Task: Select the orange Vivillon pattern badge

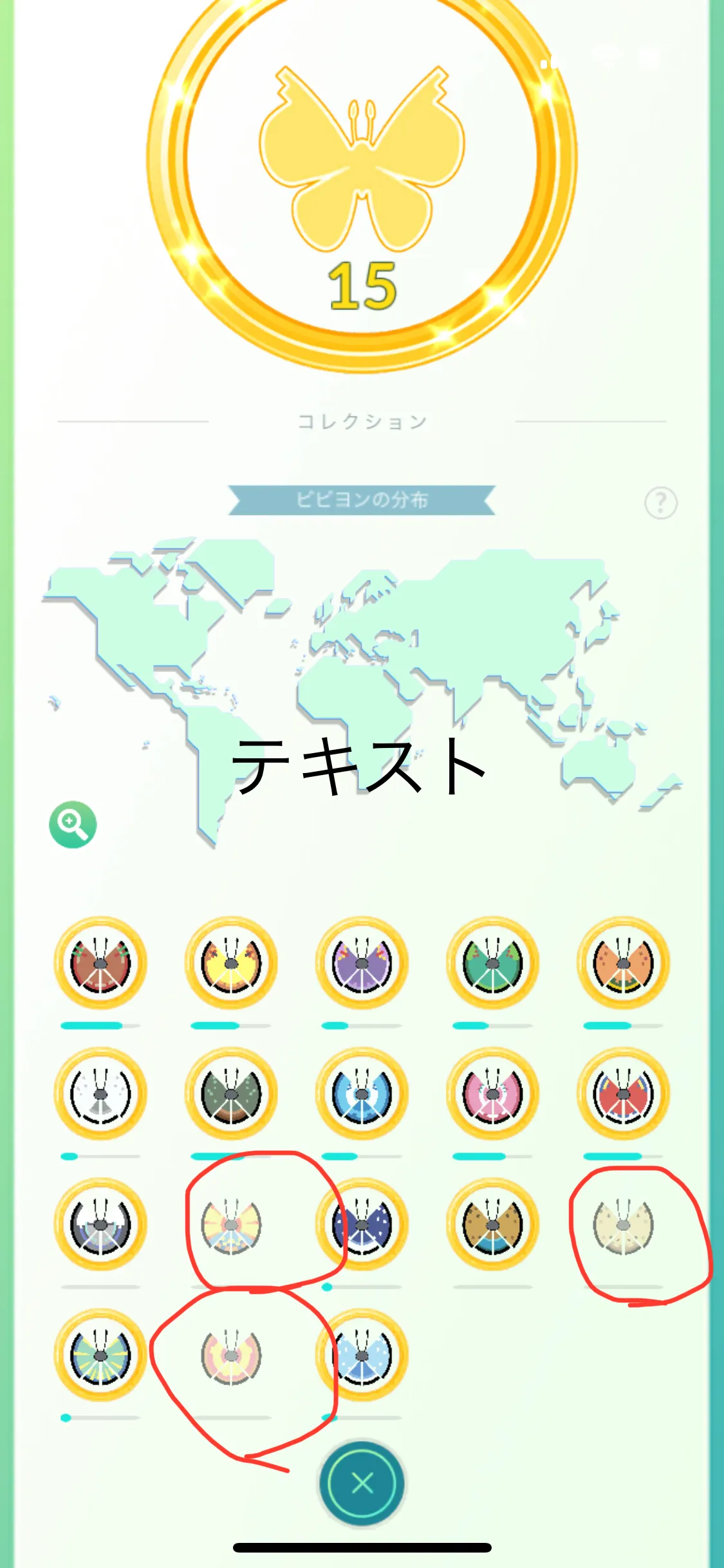Action: 623,963
